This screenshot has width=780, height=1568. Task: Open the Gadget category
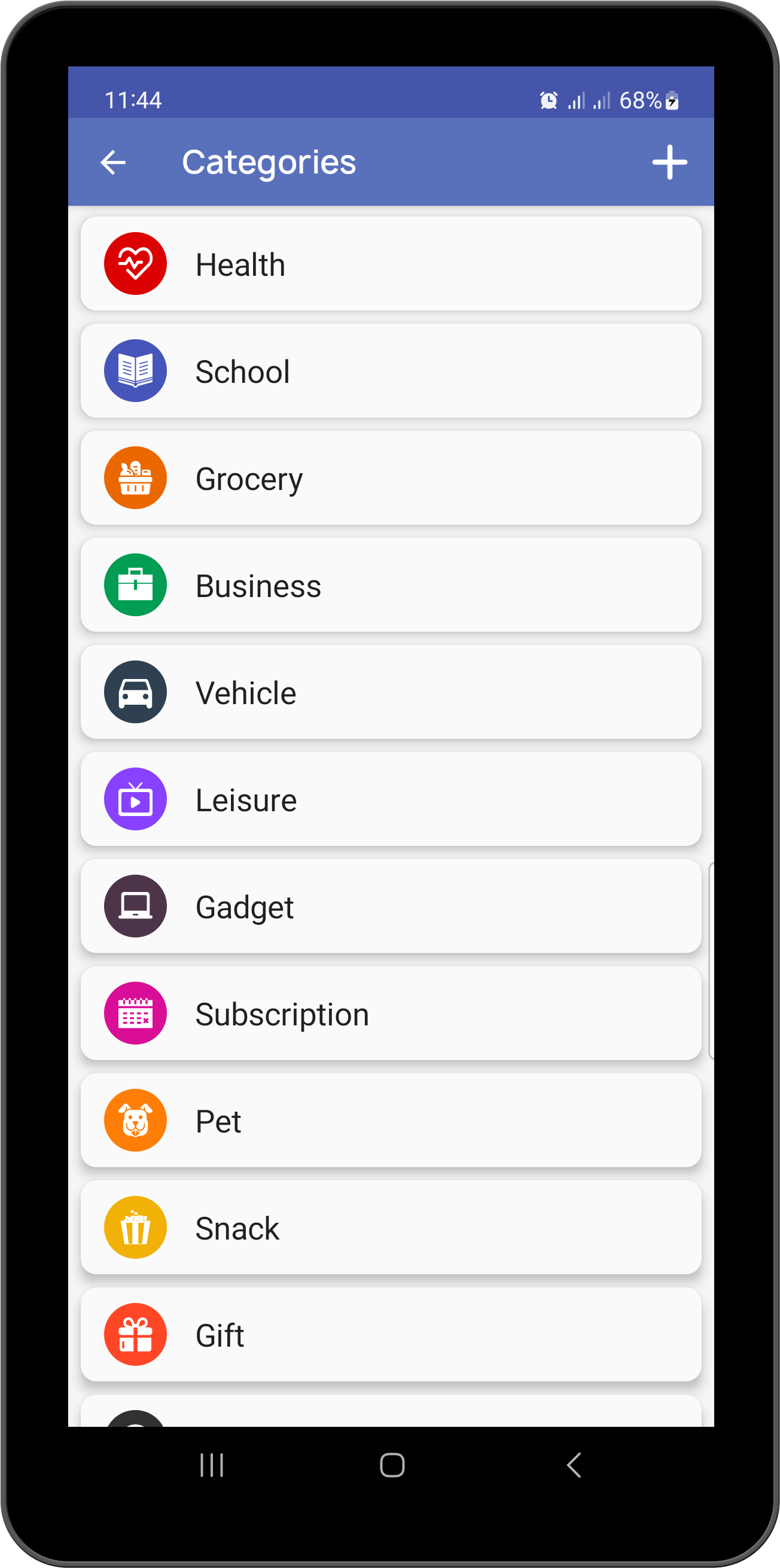pyautogui.click(x=391, y=907)
